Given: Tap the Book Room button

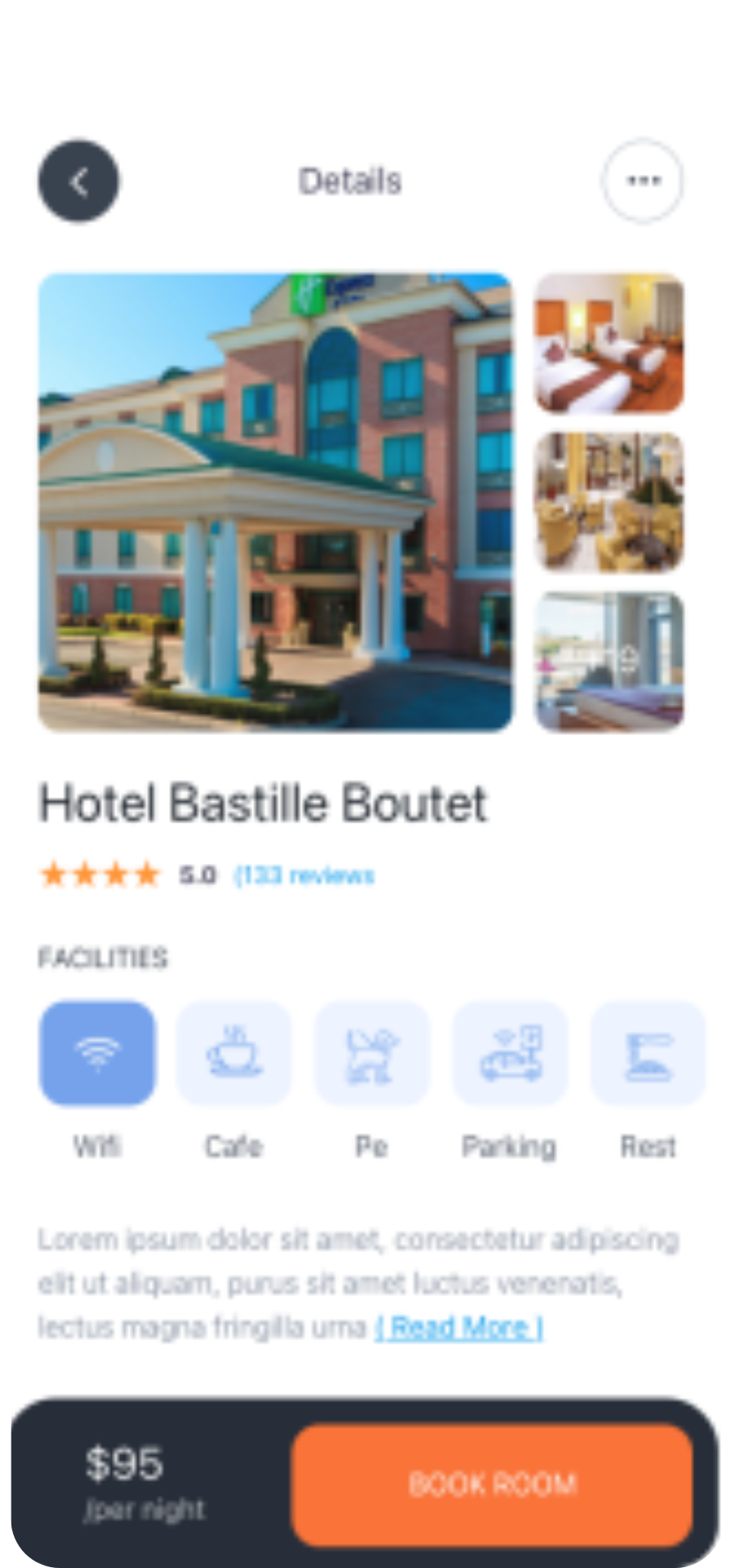Looking at the screenshot, I should coord(492,1484).
